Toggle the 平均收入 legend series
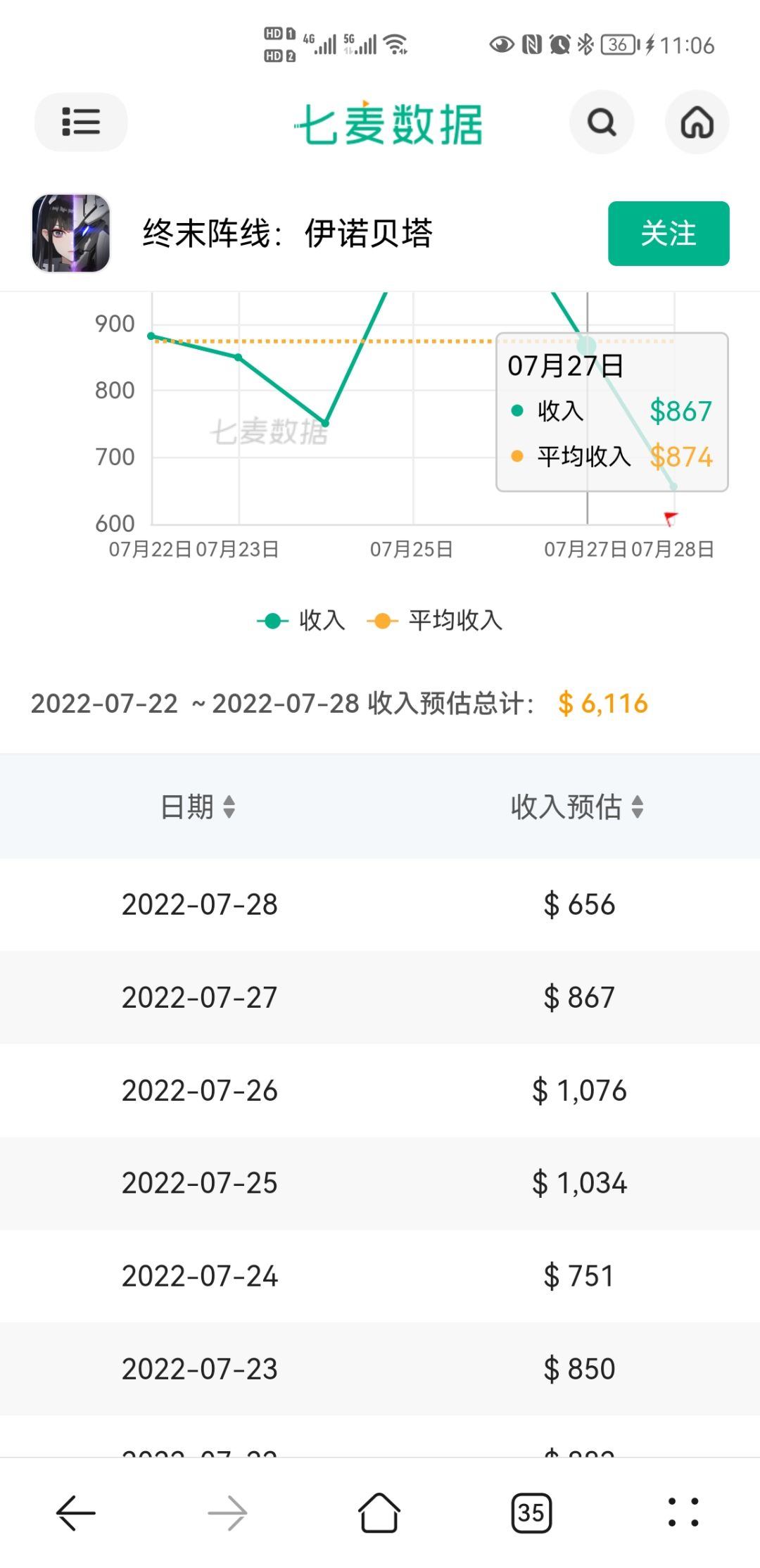 435,621
